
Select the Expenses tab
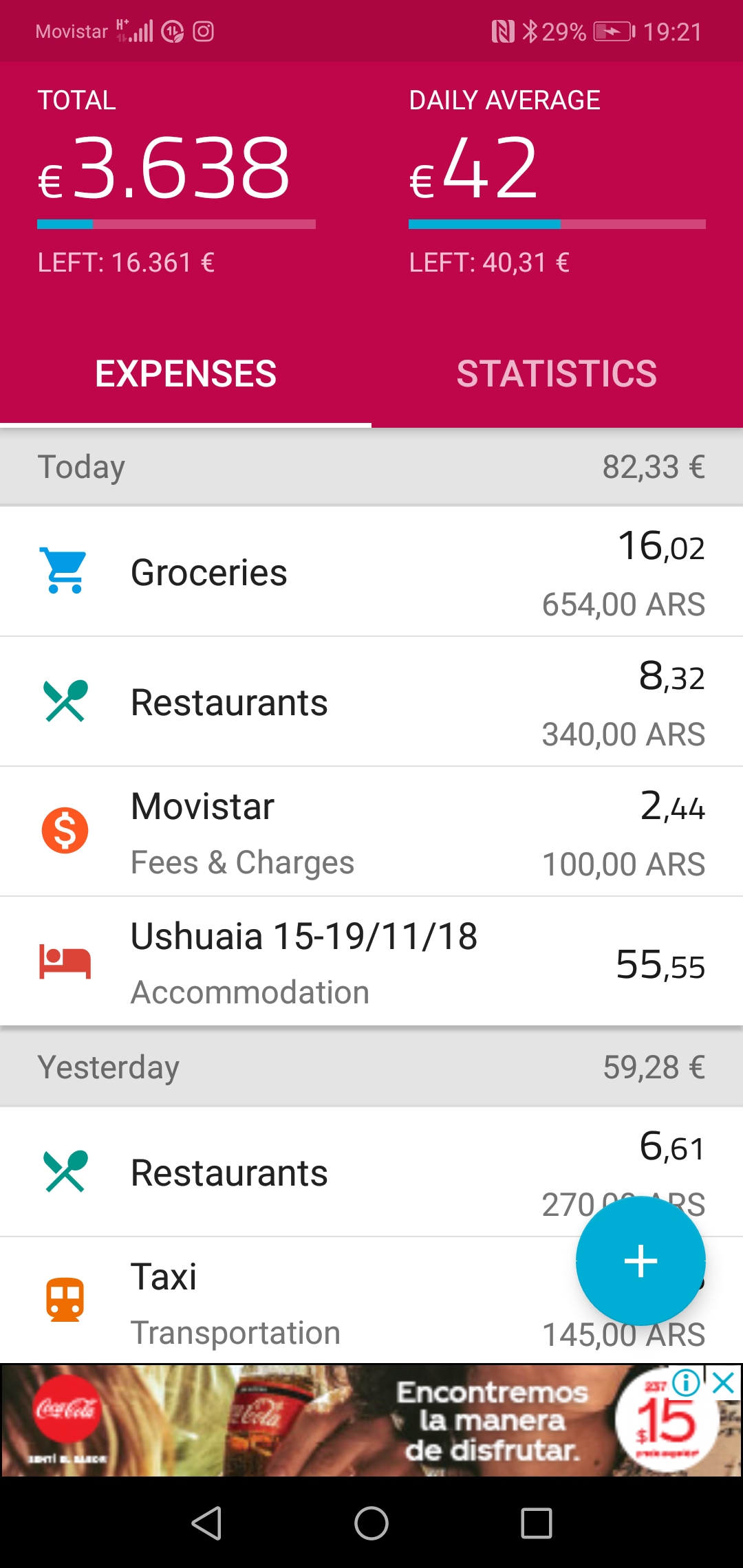pyautogui.click(x=186, y=374)
